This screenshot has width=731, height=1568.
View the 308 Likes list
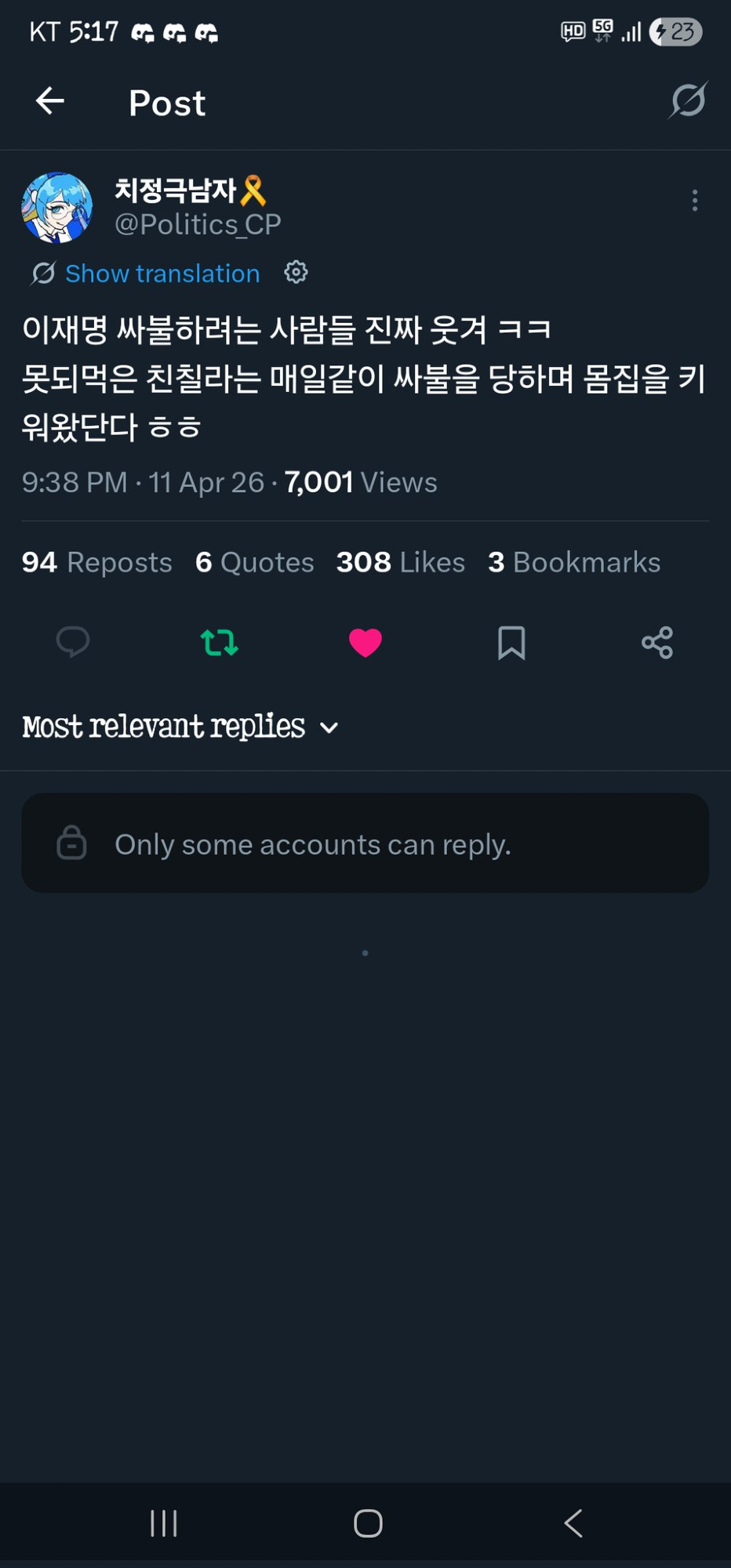click(400, 562)
